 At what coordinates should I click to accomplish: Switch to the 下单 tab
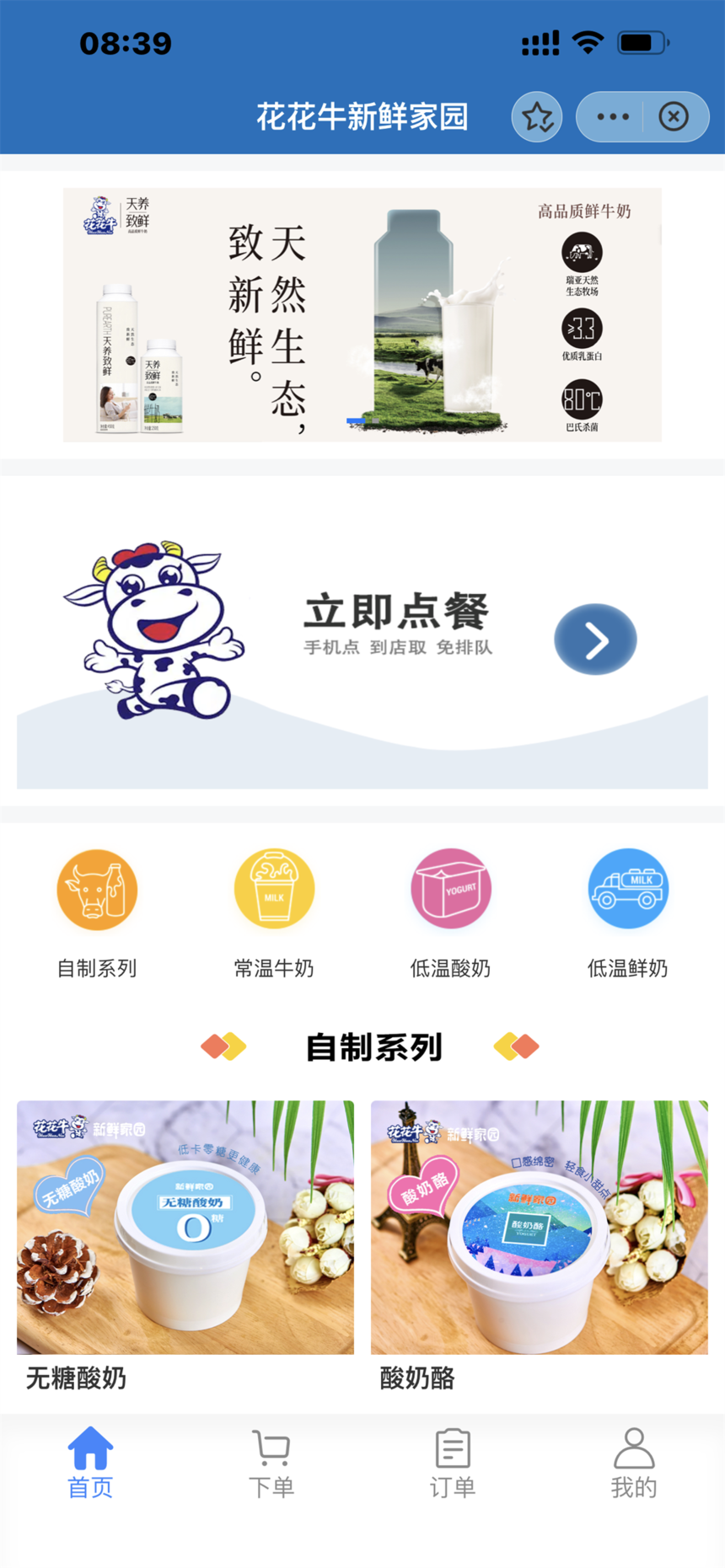coord(271,1464)
